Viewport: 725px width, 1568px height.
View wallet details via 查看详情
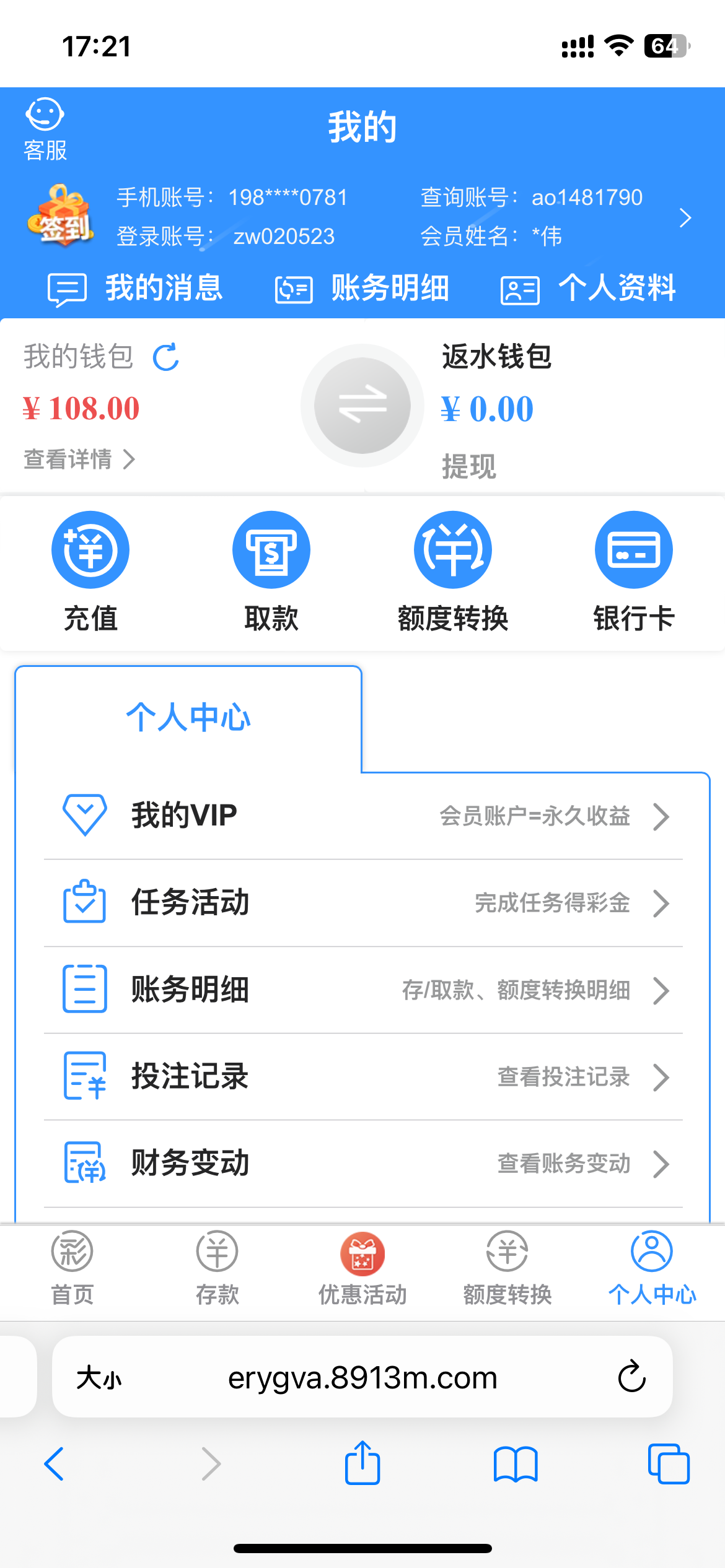pos(79,460)
